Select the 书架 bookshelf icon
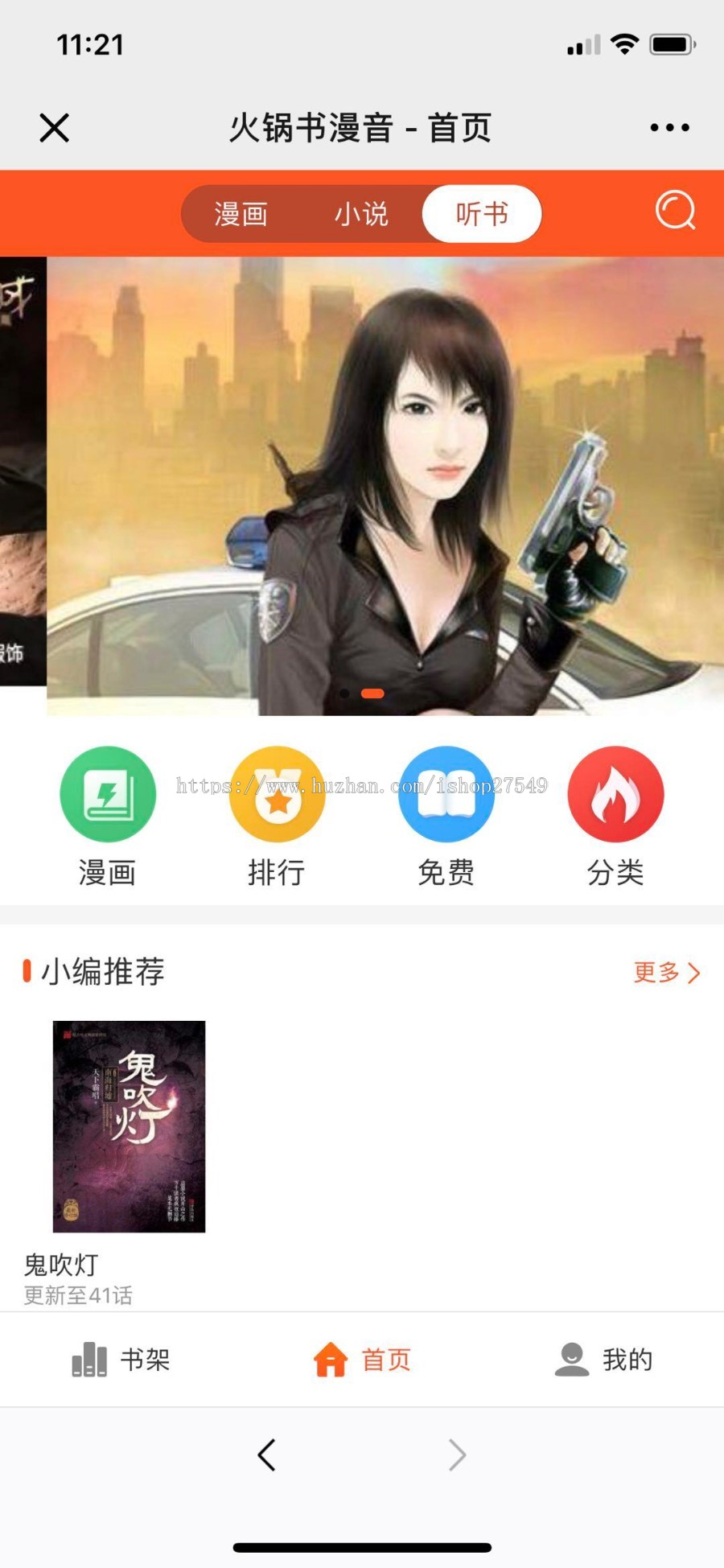Image resolution: width=724 pixels, height=1568 pixels. (x=88, y=1360)
